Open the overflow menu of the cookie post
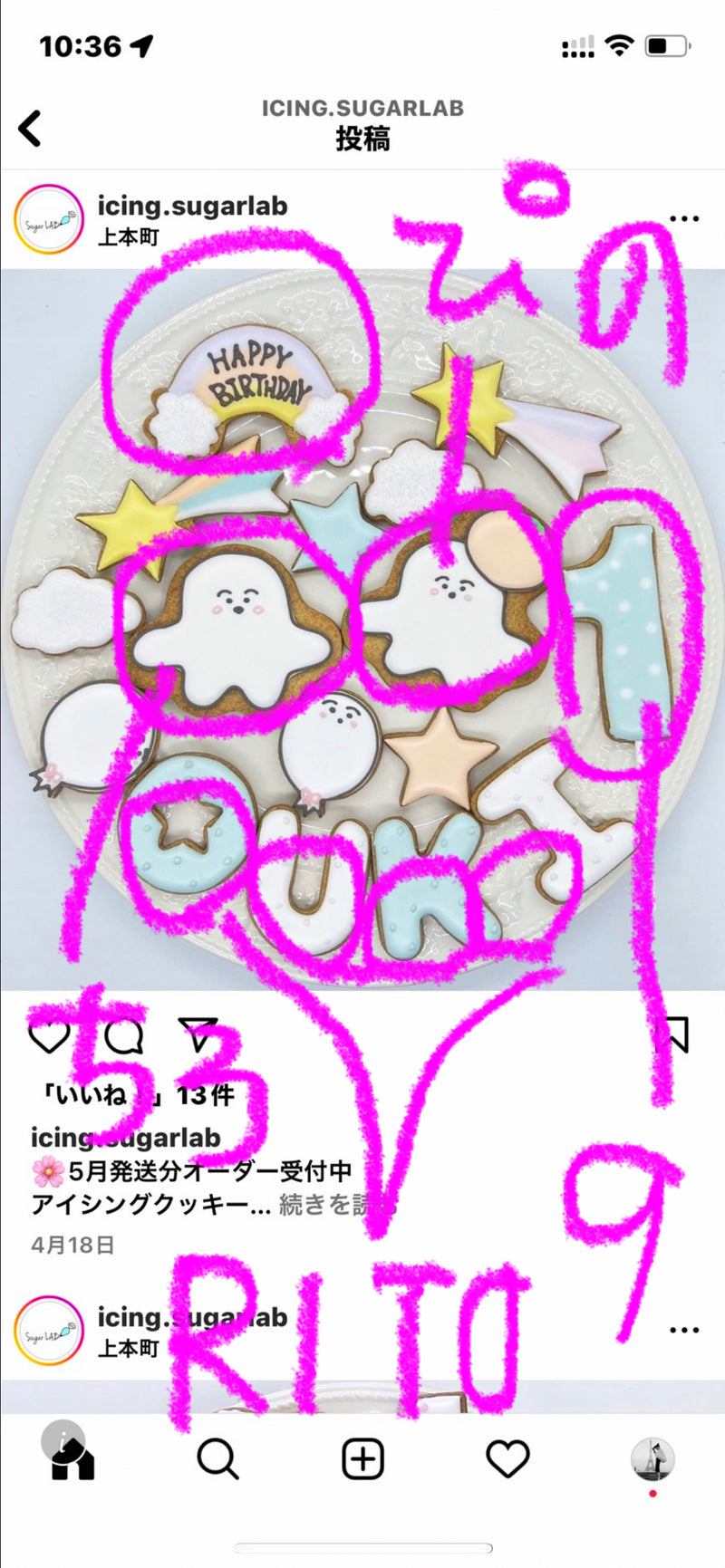725x1568 pixels. [683, 218]
